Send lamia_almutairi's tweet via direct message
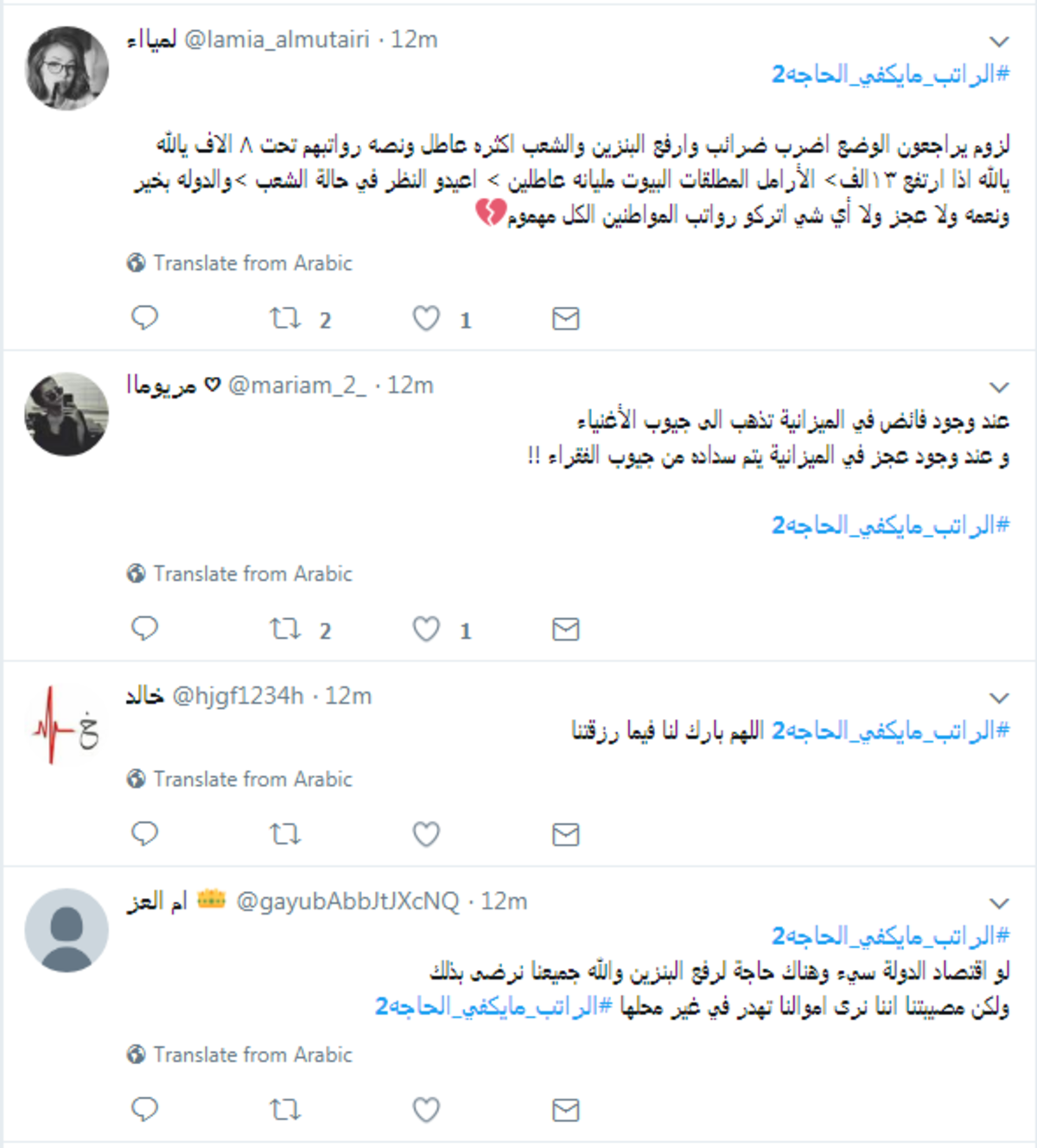 tap(565, 318)
